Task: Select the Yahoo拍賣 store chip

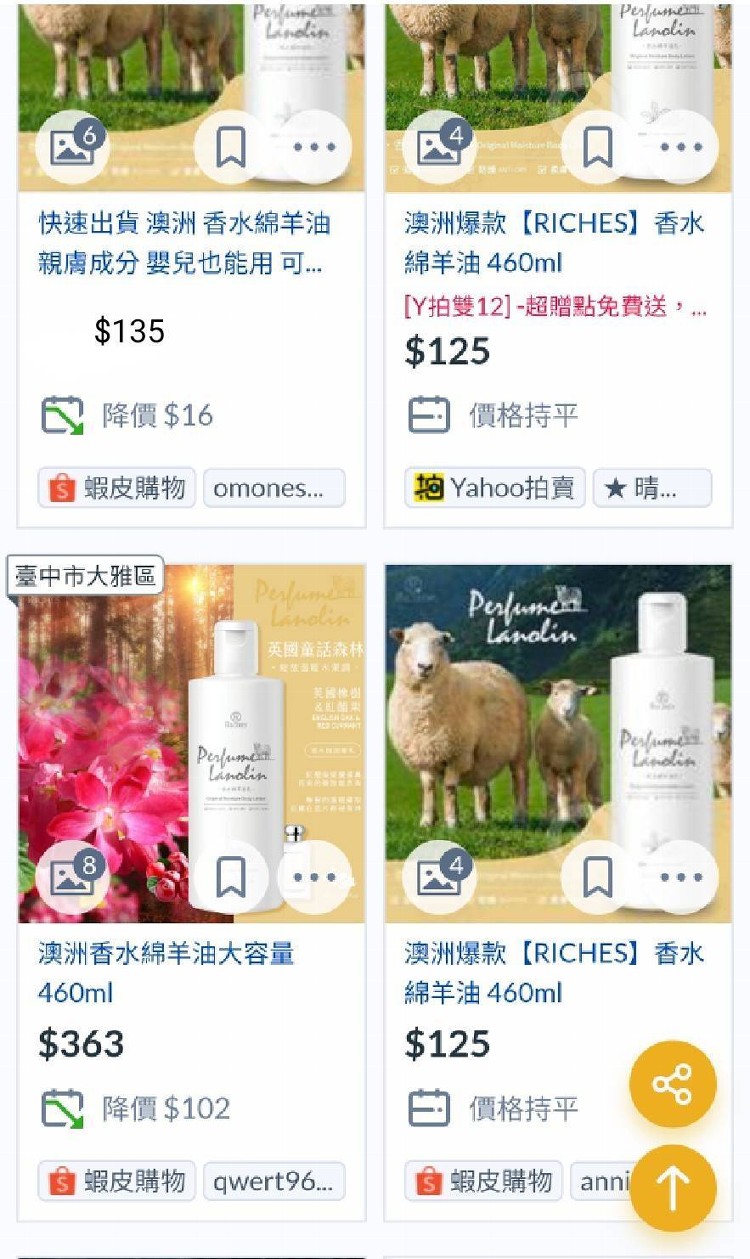Action: (495, 488)
